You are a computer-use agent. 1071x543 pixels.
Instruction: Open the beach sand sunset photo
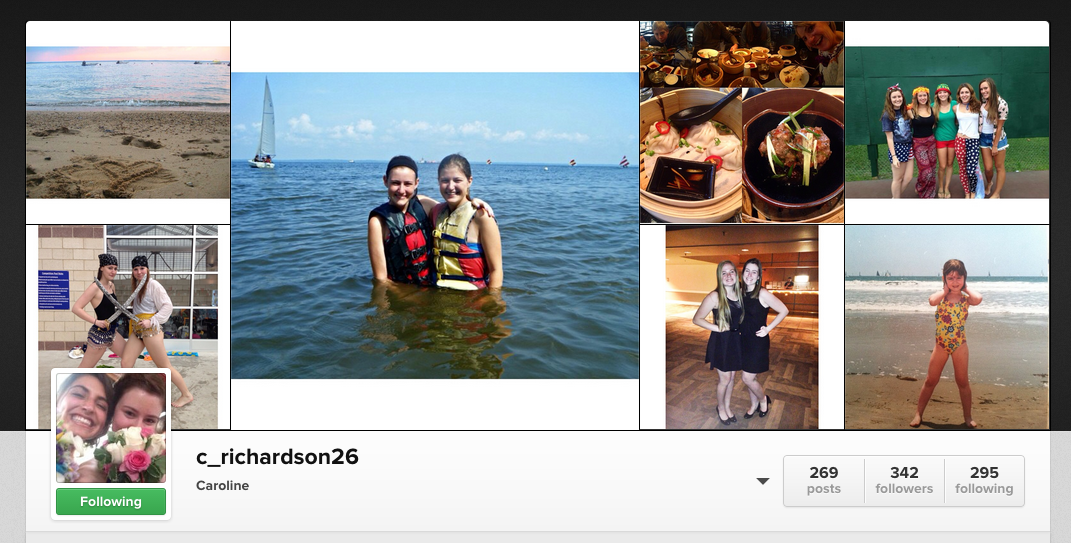tap(128, 122)
